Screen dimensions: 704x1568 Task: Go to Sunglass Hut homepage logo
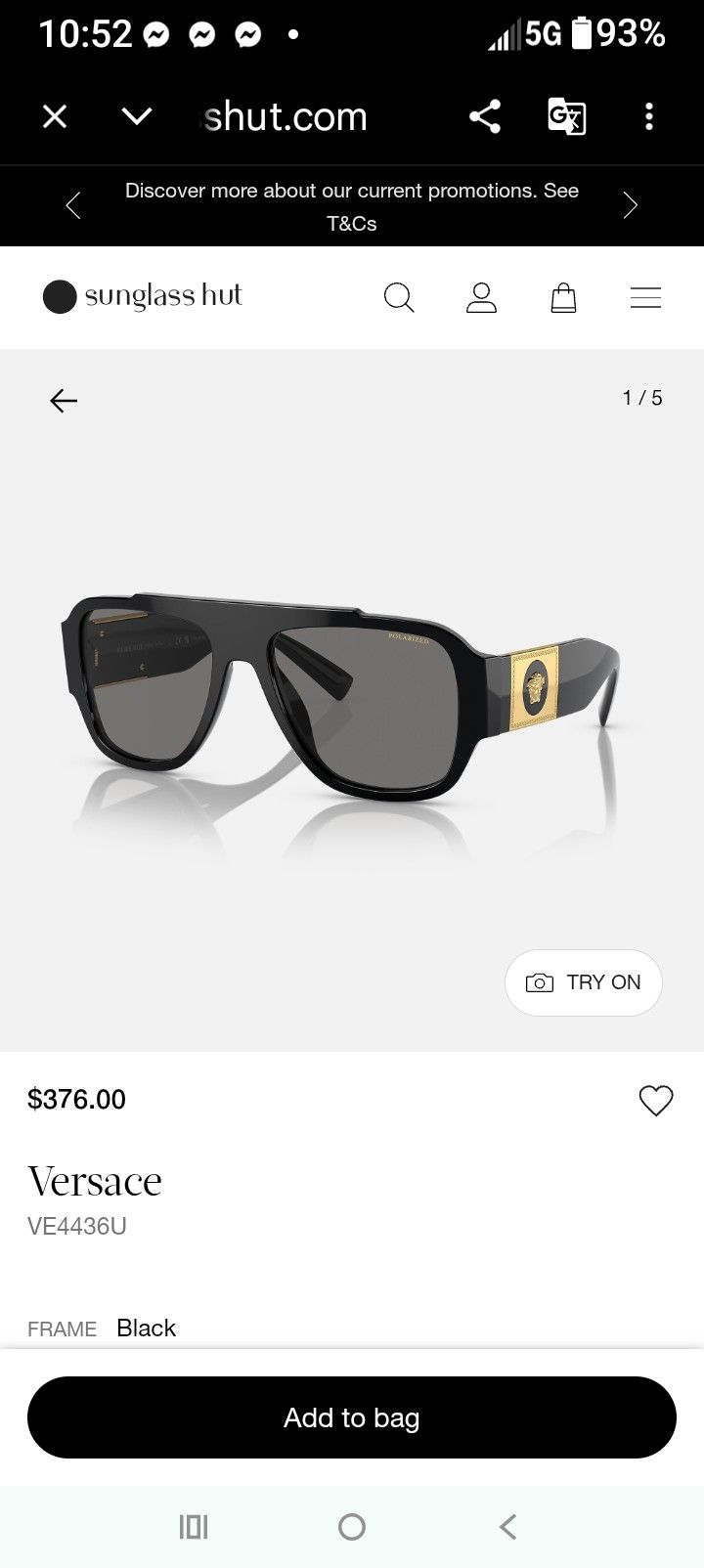click(143, 297)
